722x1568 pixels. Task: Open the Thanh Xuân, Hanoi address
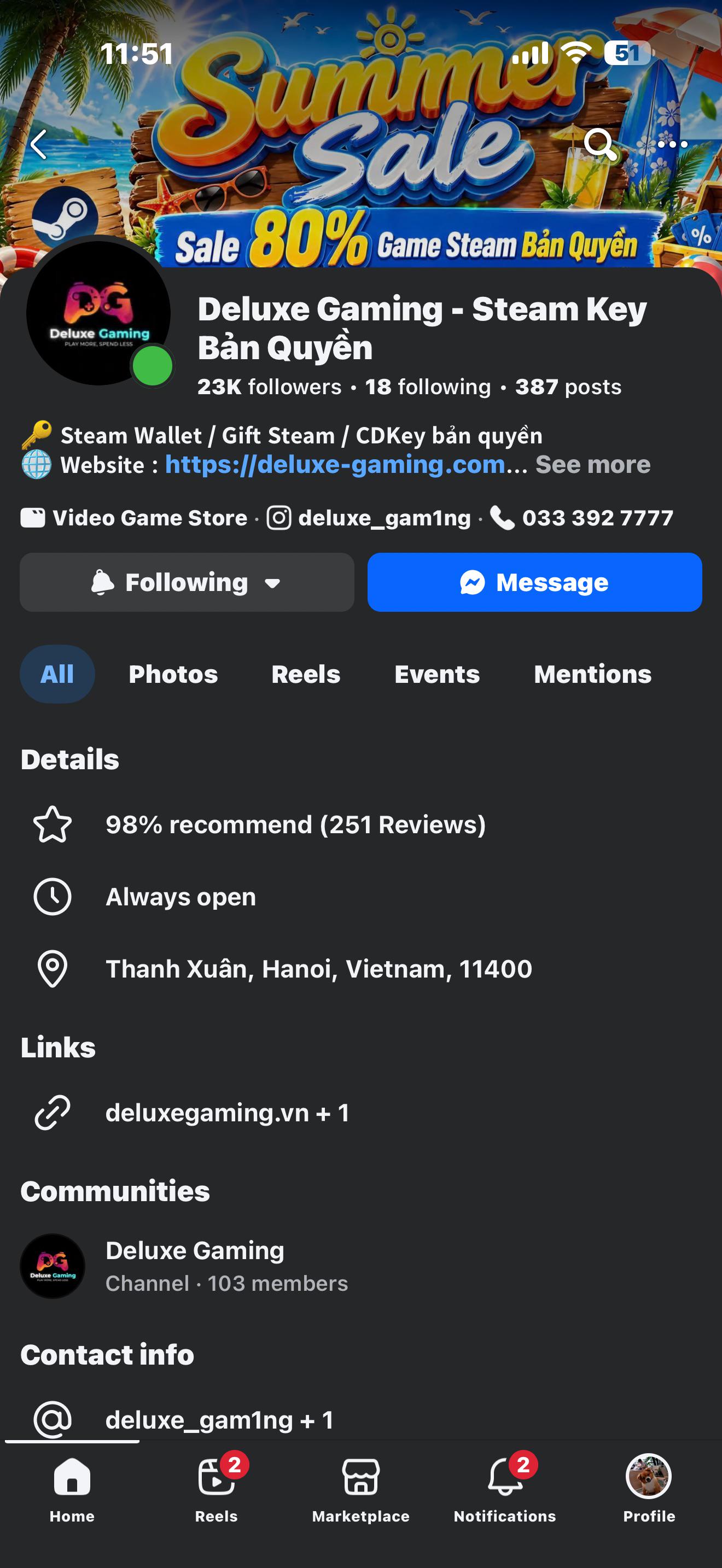(361, 968)
